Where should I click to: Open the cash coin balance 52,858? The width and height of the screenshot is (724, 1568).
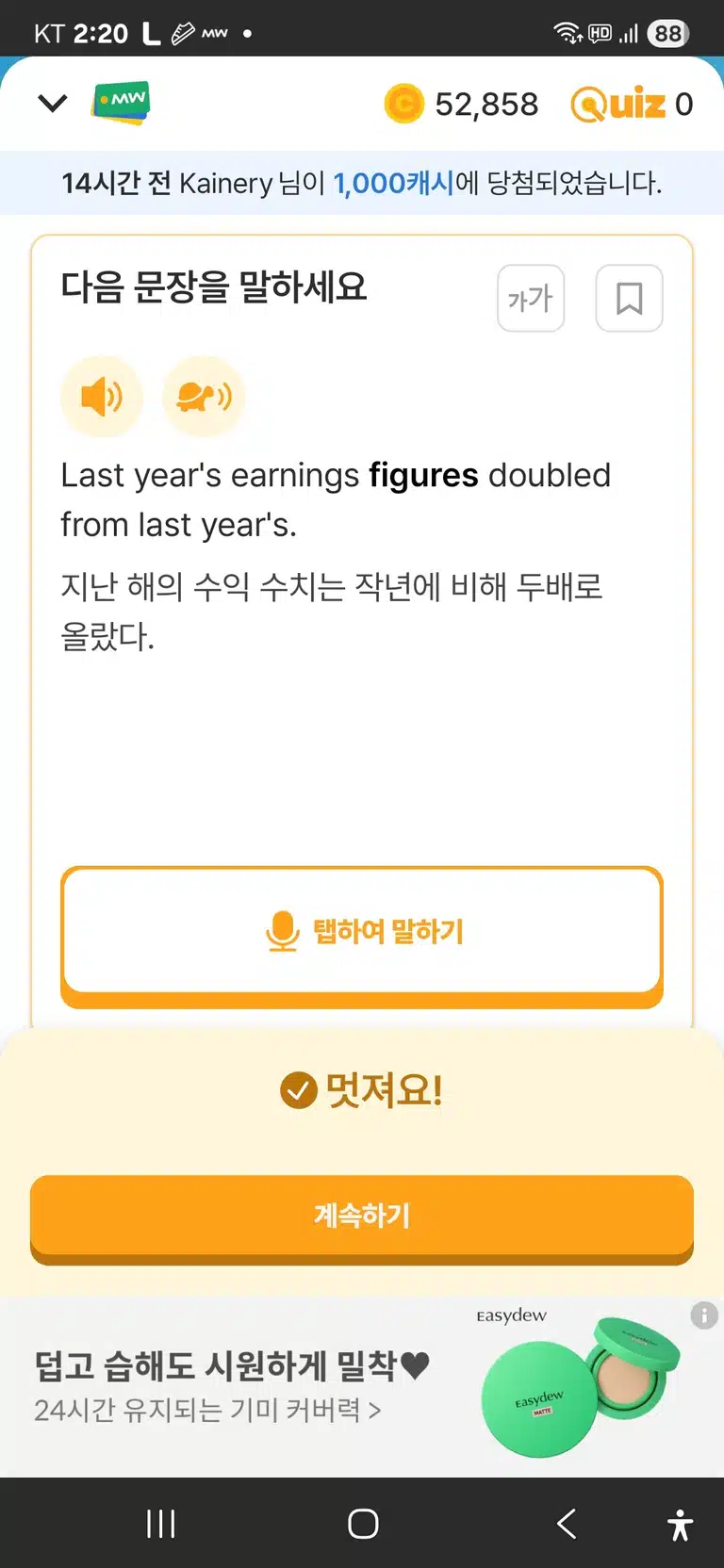pos(461,104)
